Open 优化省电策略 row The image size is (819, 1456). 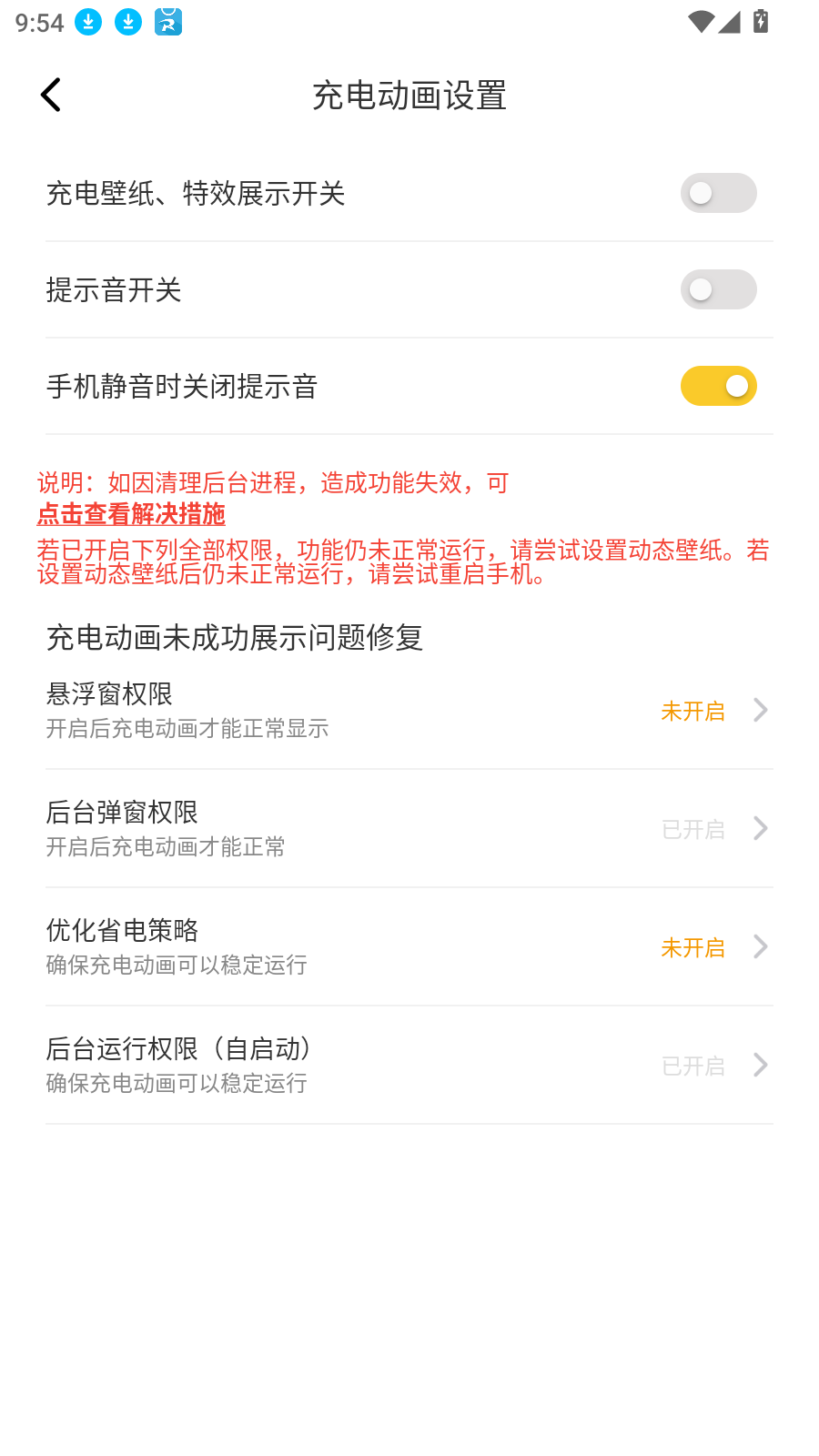409,946
